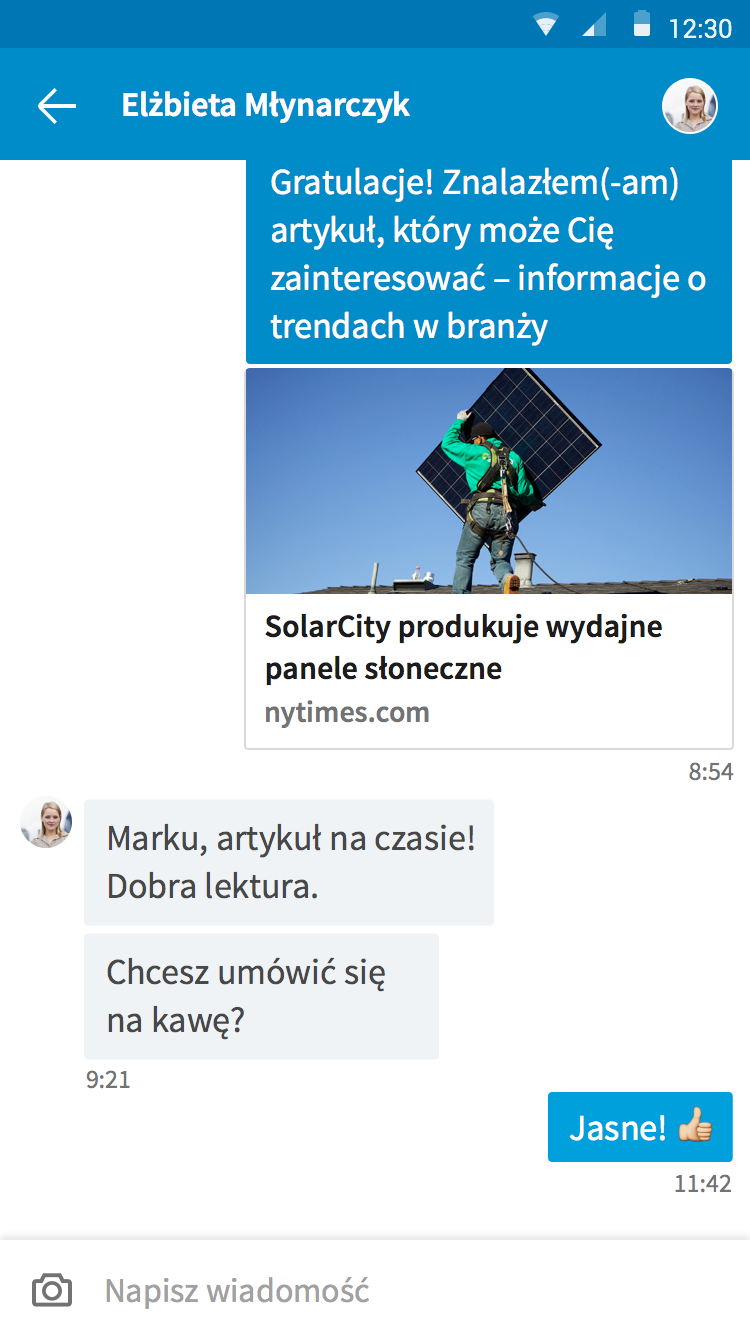The height and width of the screenshot is (1334, 750).
Task: Open Elżbieta's profile photo in header
Action: point(690,106)
